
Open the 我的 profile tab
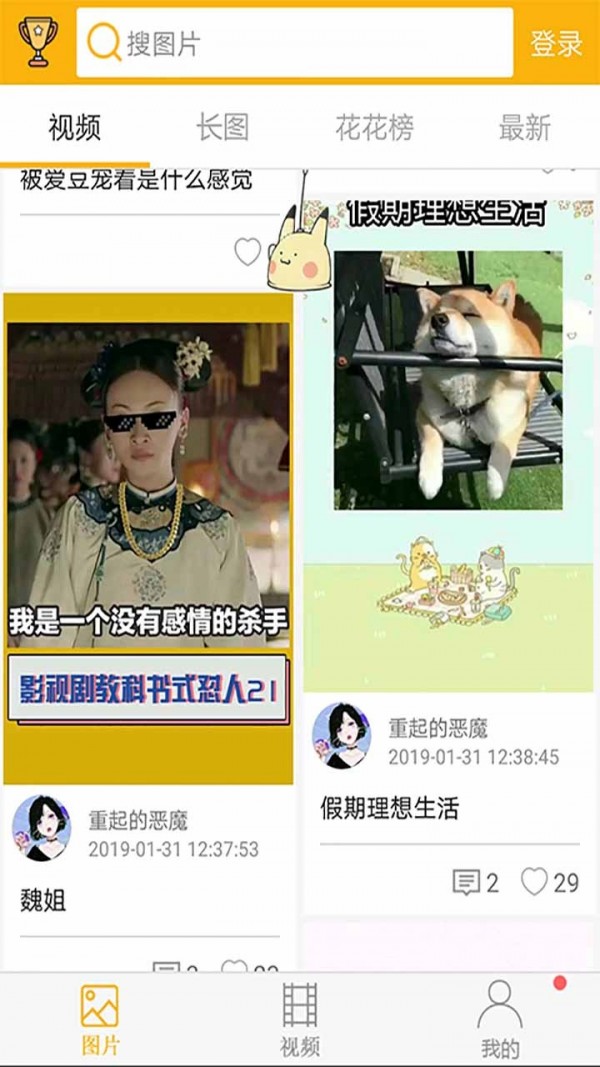pyautogui.click(x=500, y=1019)
